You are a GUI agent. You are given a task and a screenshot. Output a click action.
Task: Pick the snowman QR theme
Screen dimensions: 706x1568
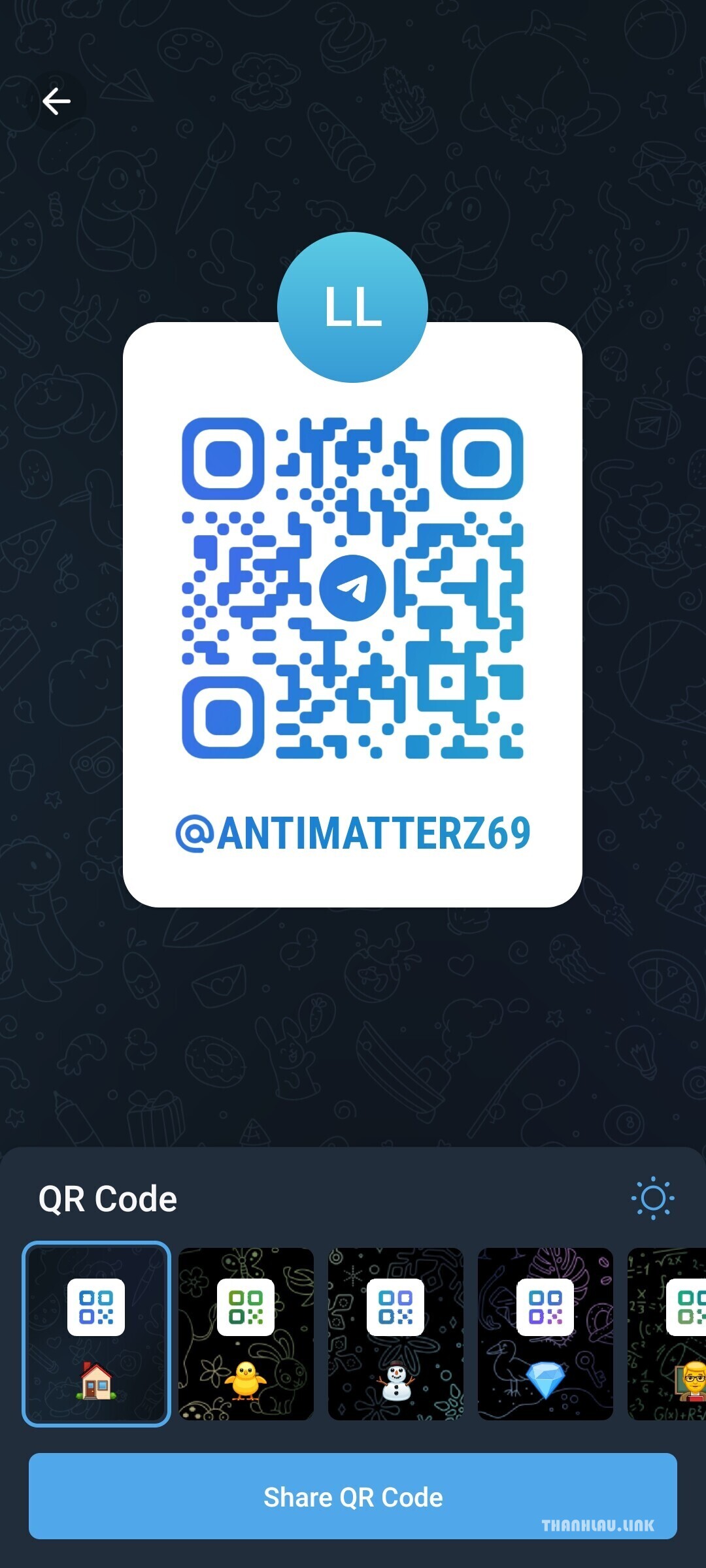click(395, 1333)
